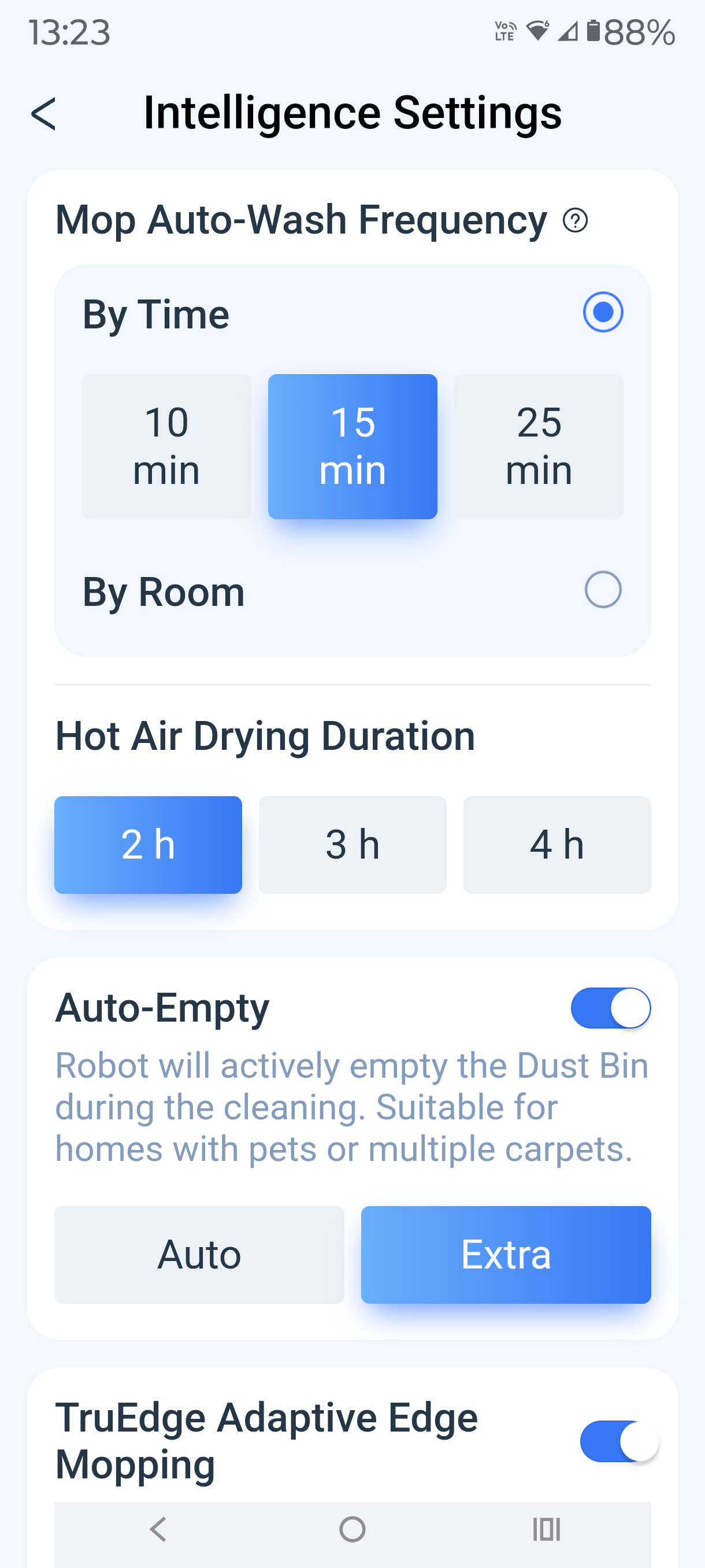Turn off TruEdge Adaptive Edge Mopping
Screen dimensions: 705x1568
[619, 1441]
